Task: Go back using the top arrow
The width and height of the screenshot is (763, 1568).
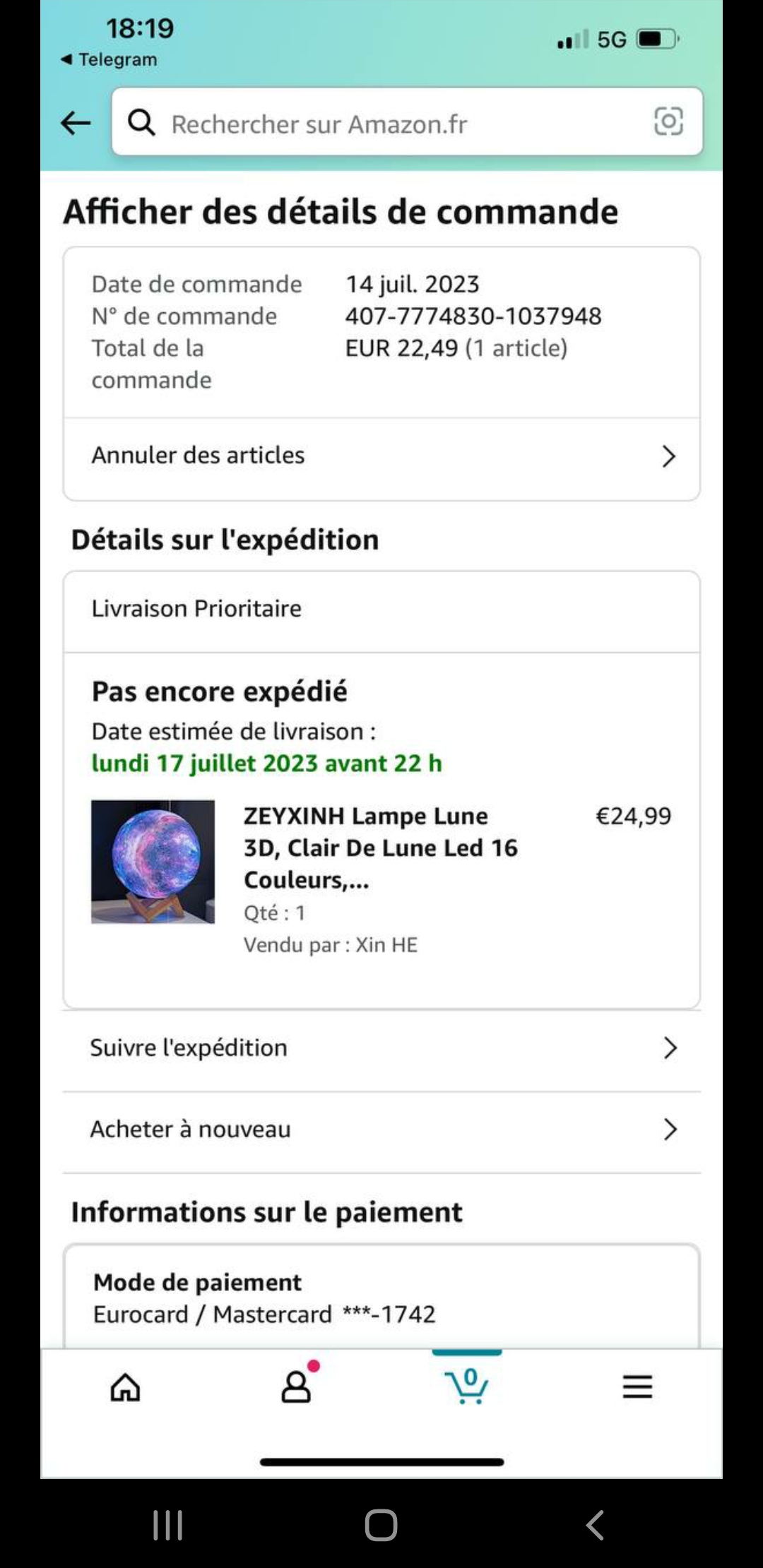Action: (76, 123)
